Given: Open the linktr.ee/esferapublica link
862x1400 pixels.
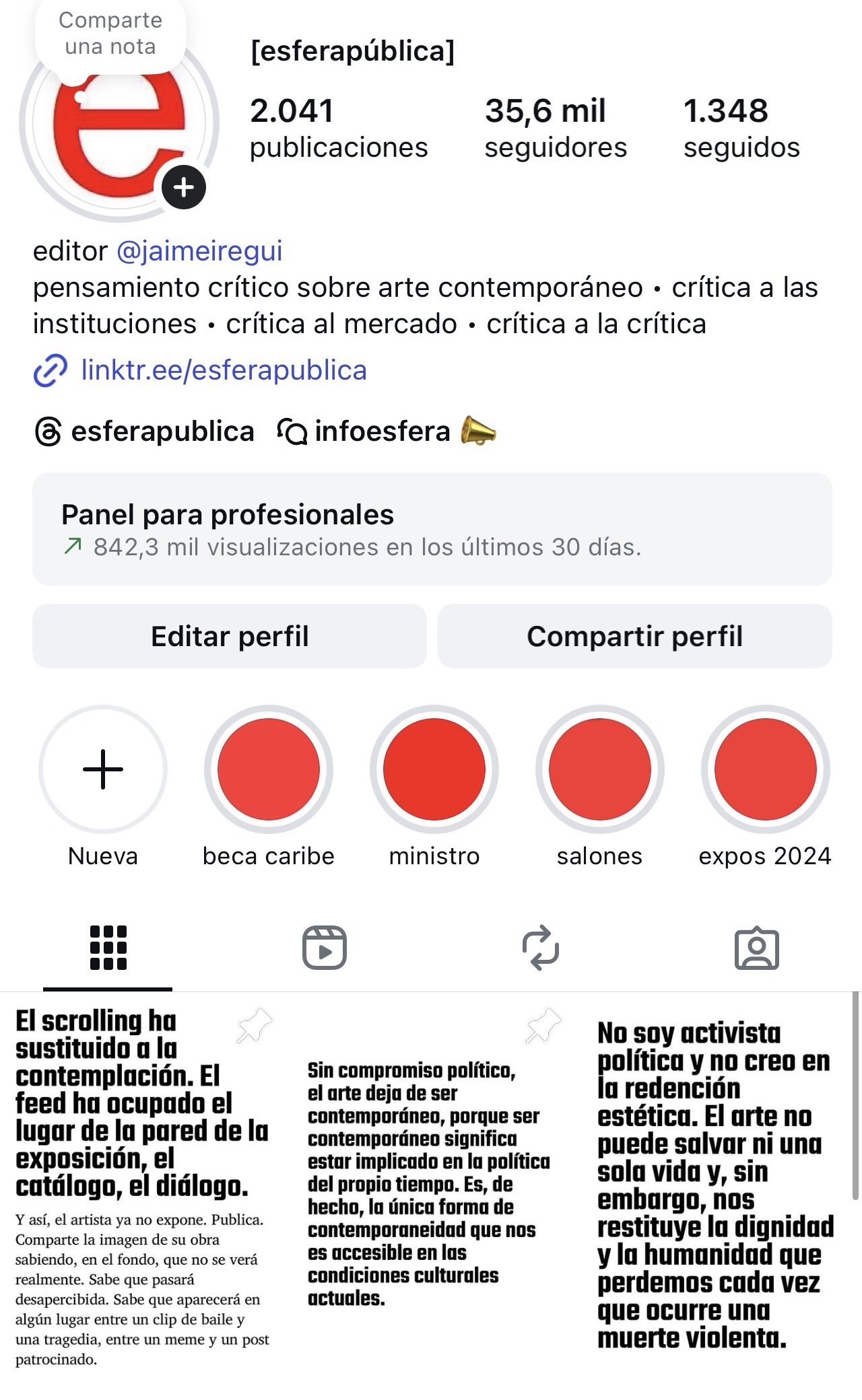Looking at the screenshot, I should point(224,370).
